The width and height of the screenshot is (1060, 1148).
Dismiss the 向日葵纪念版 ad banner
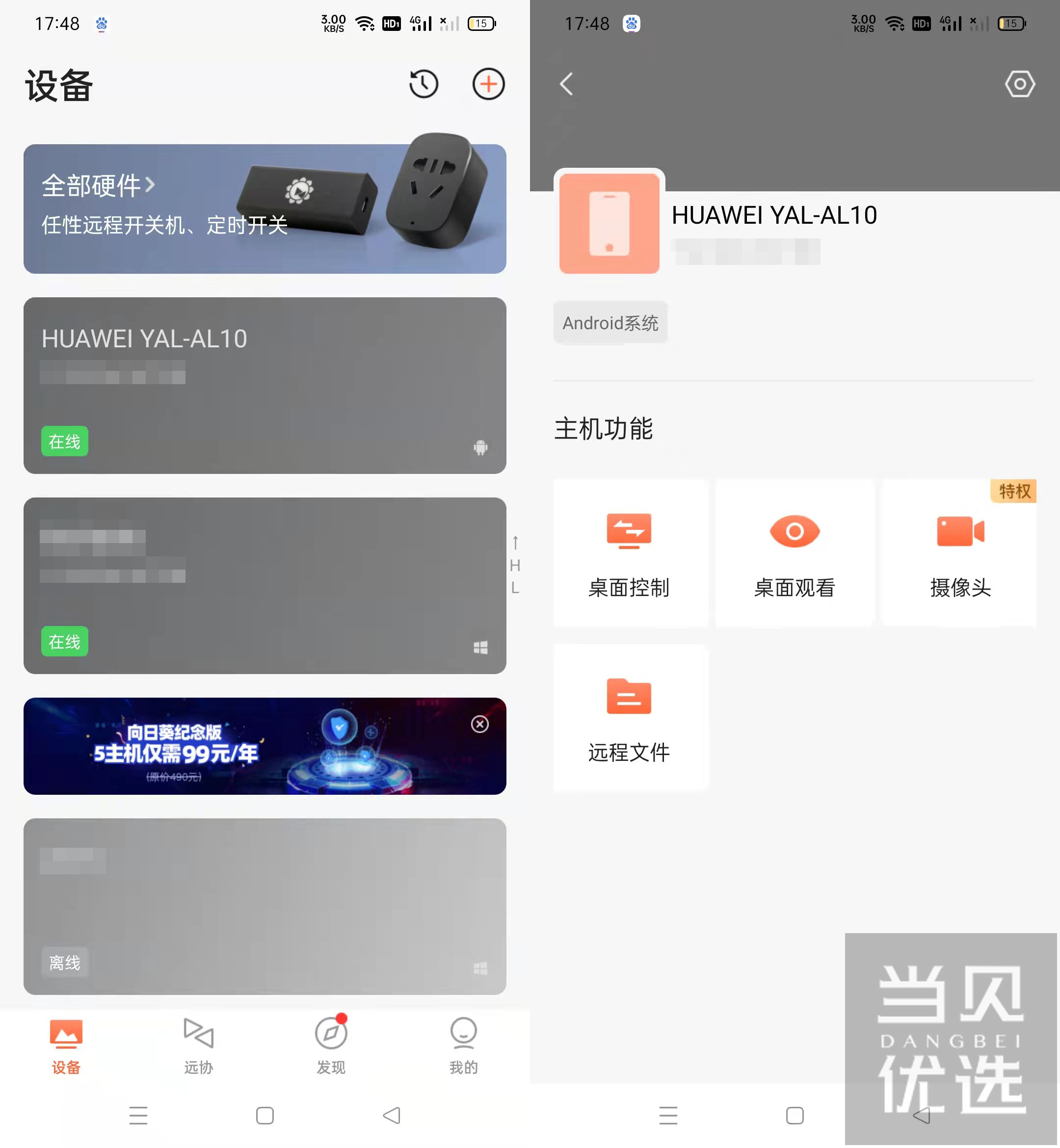click(x=479, y=724)
